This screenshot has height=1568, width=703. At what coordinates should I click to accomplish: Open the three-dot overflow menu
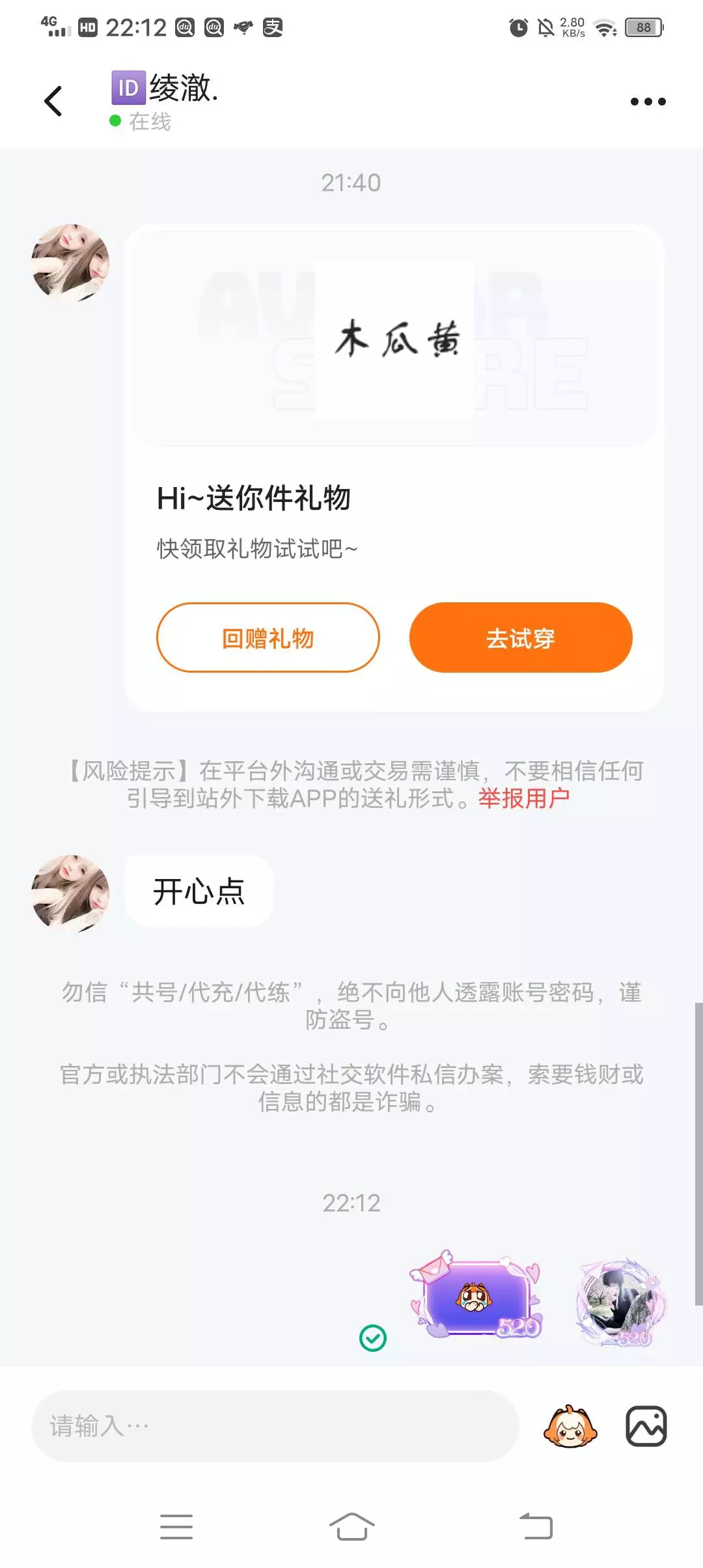click(x=648, y=102)
